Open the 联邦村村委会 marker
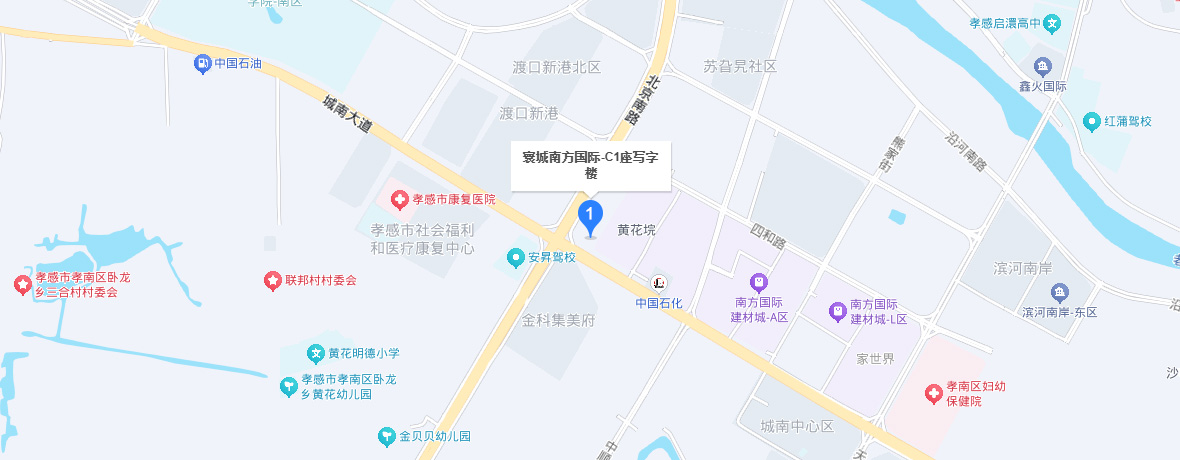This screenshot has width=1180, height=460. click(271, 281)
